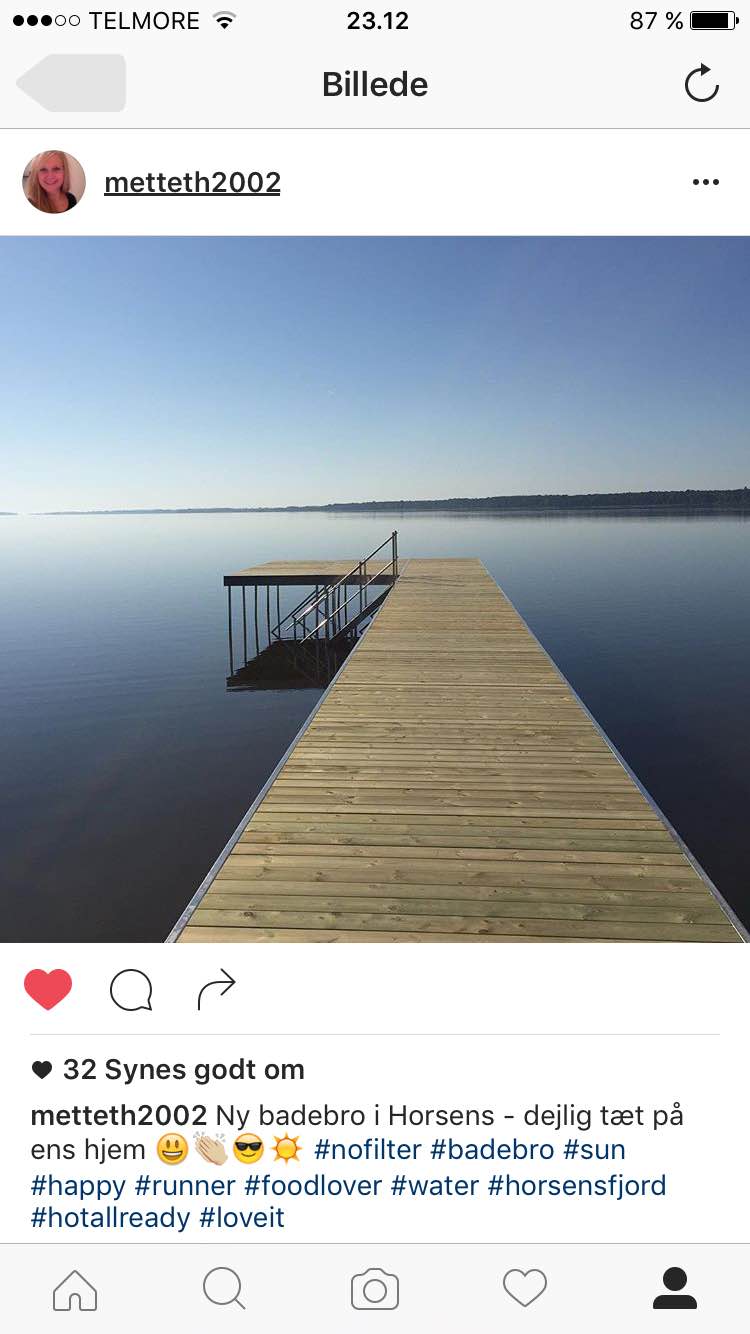Open metteth2002's profile from the username link
Screen dimensions: 750x1334
[192, 183]
